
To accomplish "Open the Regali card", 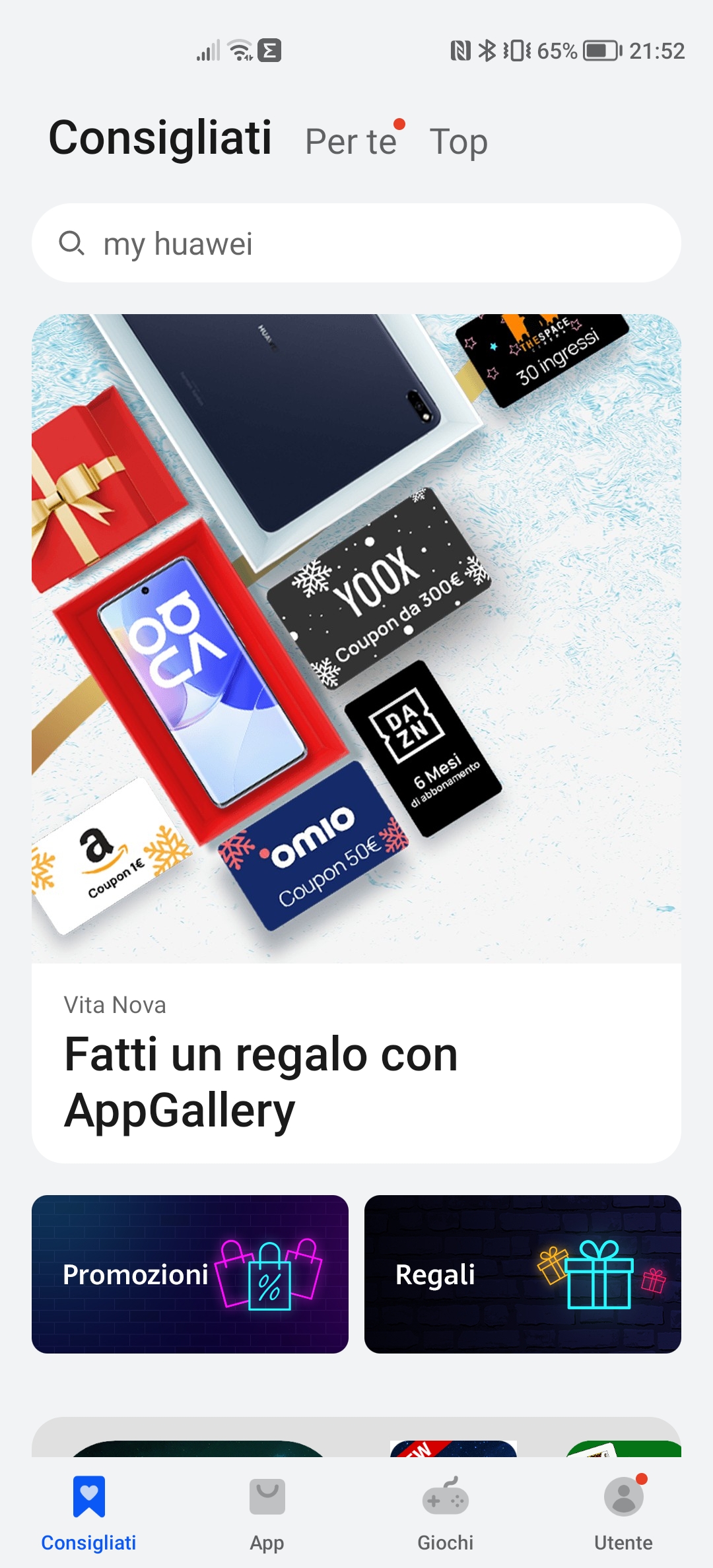I will pos(523,1274).
